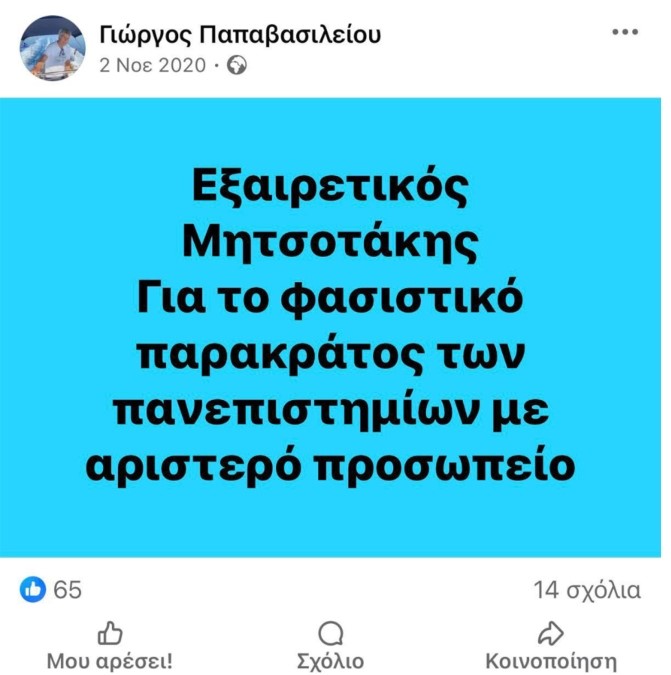The width and height of the screenshot is (671, 675).
Task: Like the post with Μου αρέσει!
Action: pyautogui.click(x=109, y=646)
